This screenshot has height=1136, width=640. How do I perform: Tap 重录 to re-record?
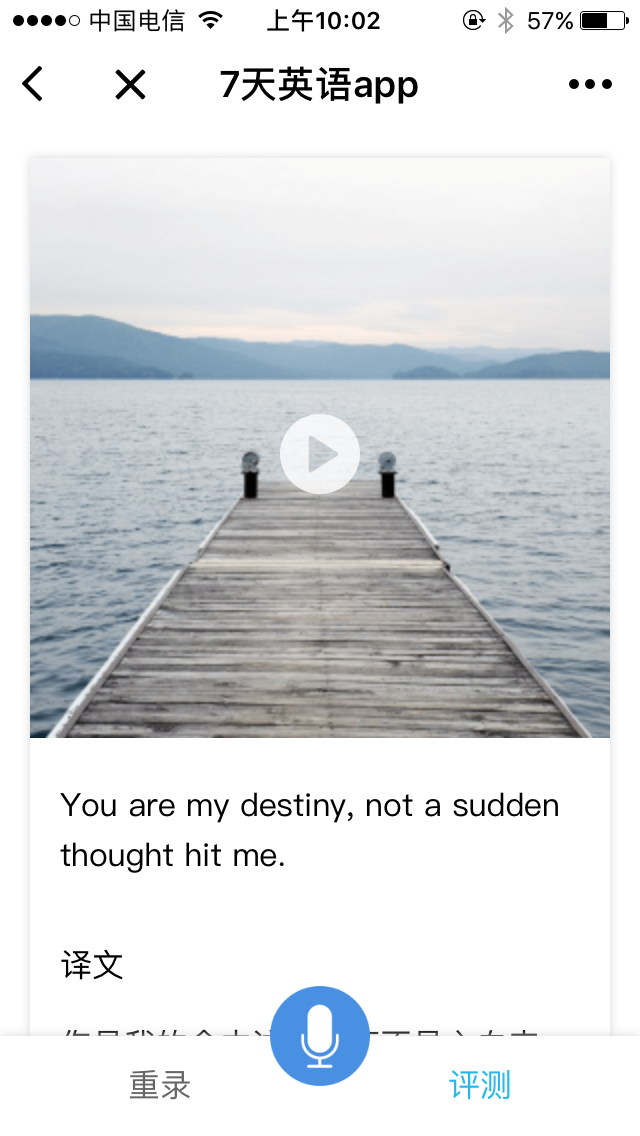pos(160,1085)
